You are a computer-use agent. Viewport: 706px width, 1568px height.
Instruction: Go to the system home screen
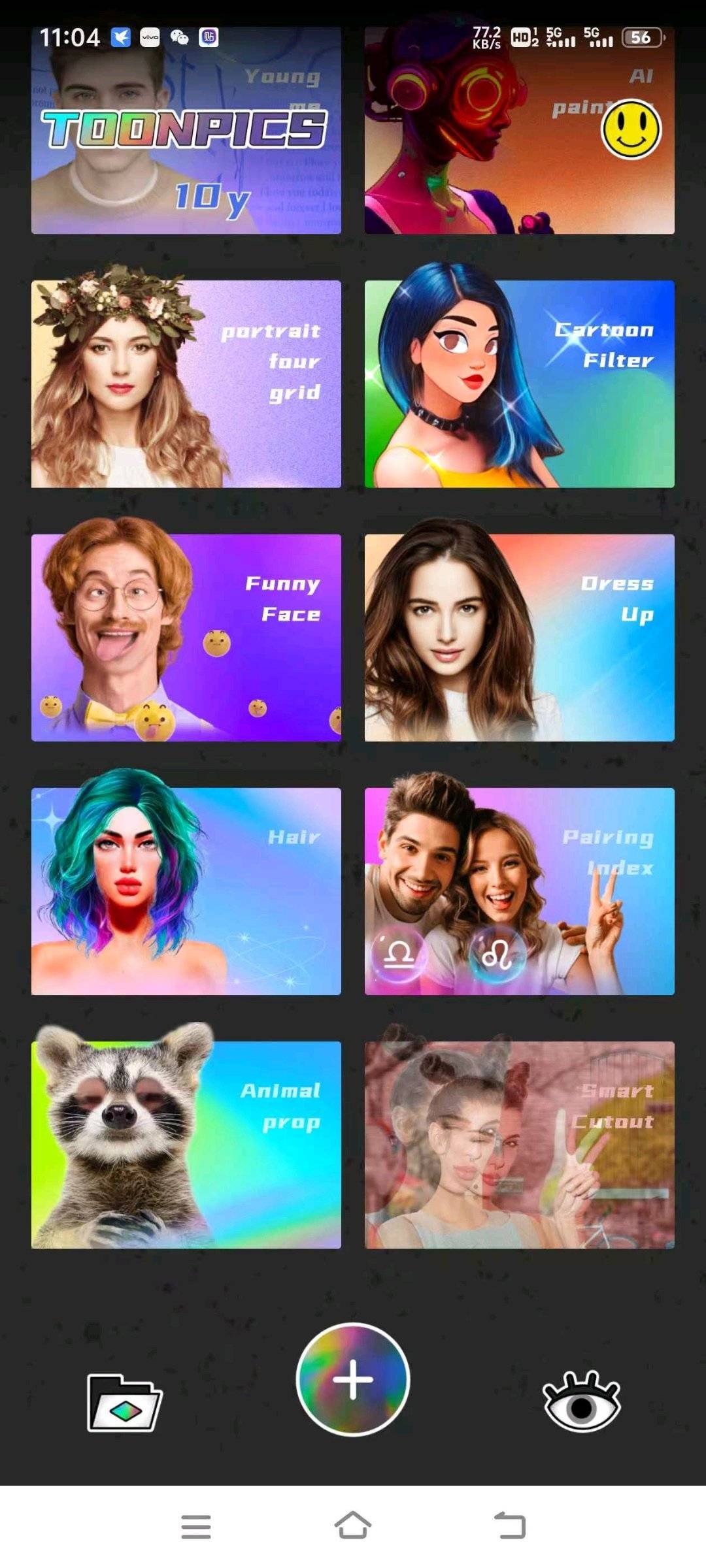353,1526
